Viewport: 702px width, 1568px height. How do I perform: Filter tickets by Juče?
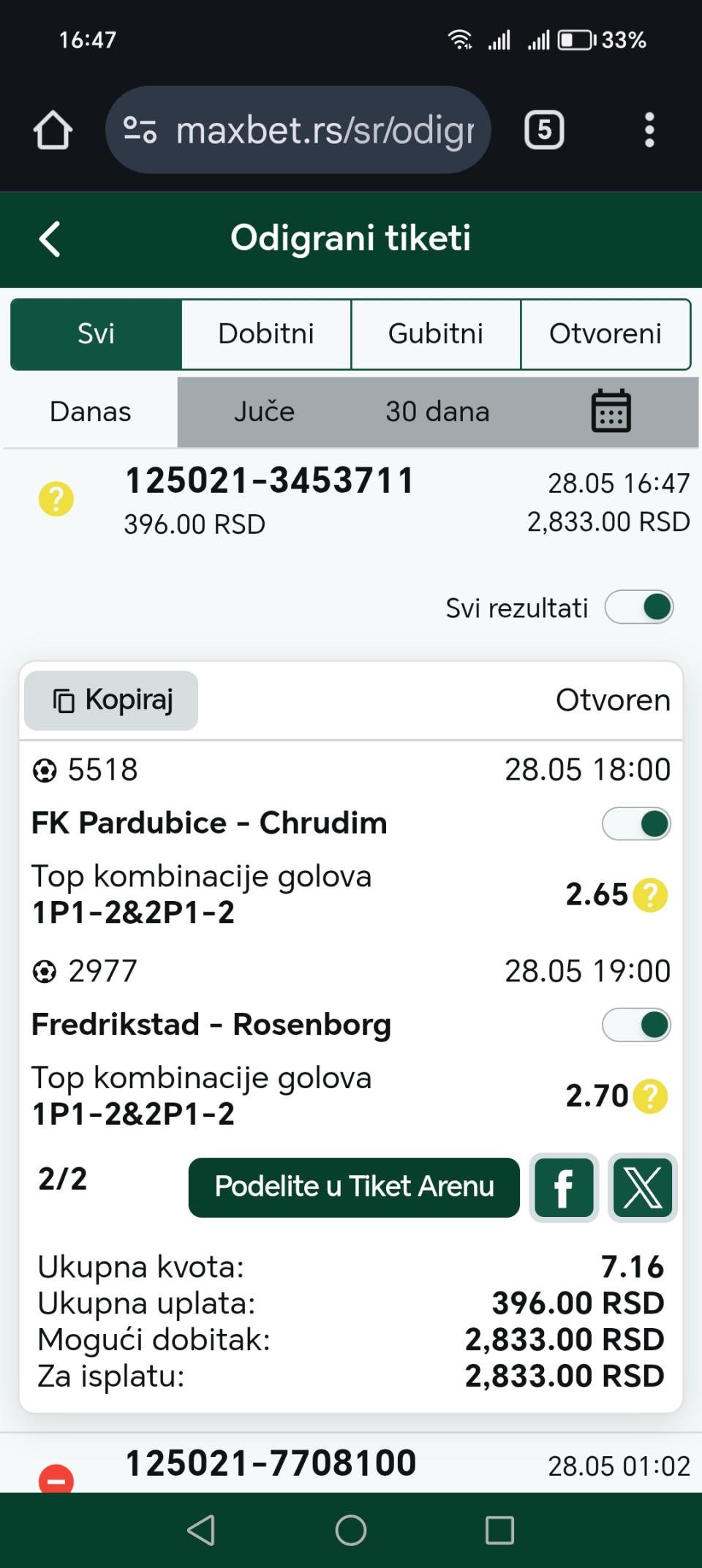264,412
